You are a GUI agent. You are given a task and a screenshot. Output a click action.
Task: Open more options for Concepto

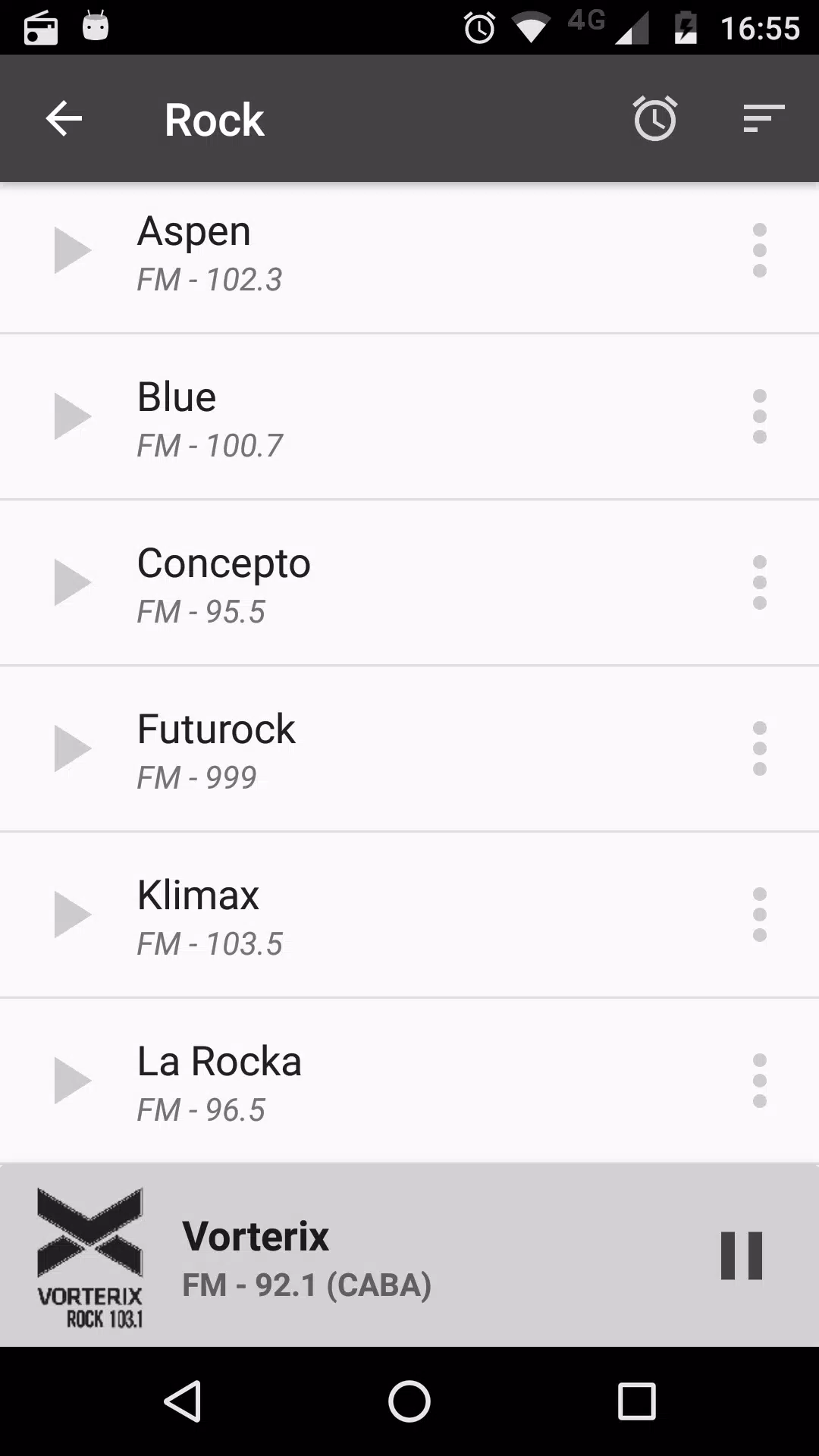(x=760, y=582)
